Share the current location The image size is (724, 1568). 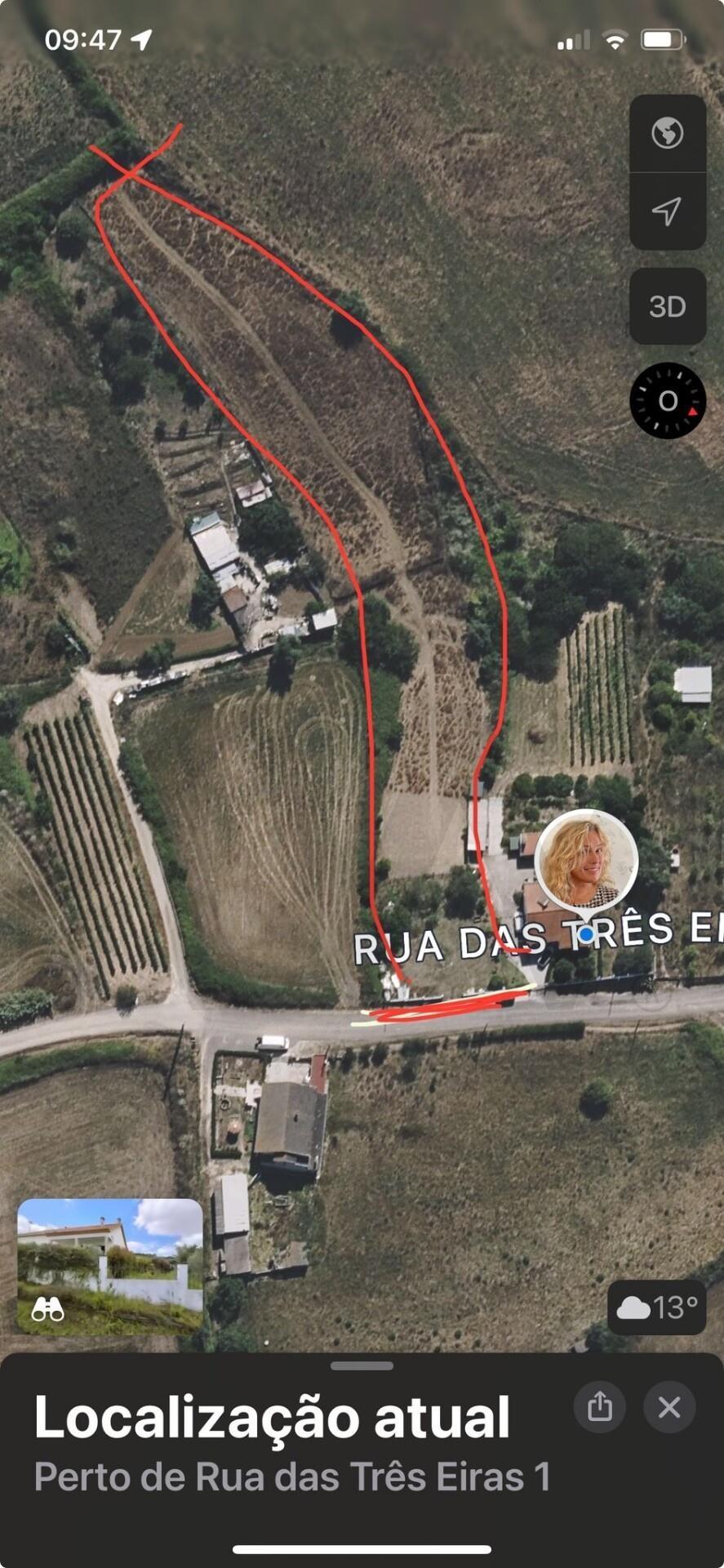coord(600,1407)
